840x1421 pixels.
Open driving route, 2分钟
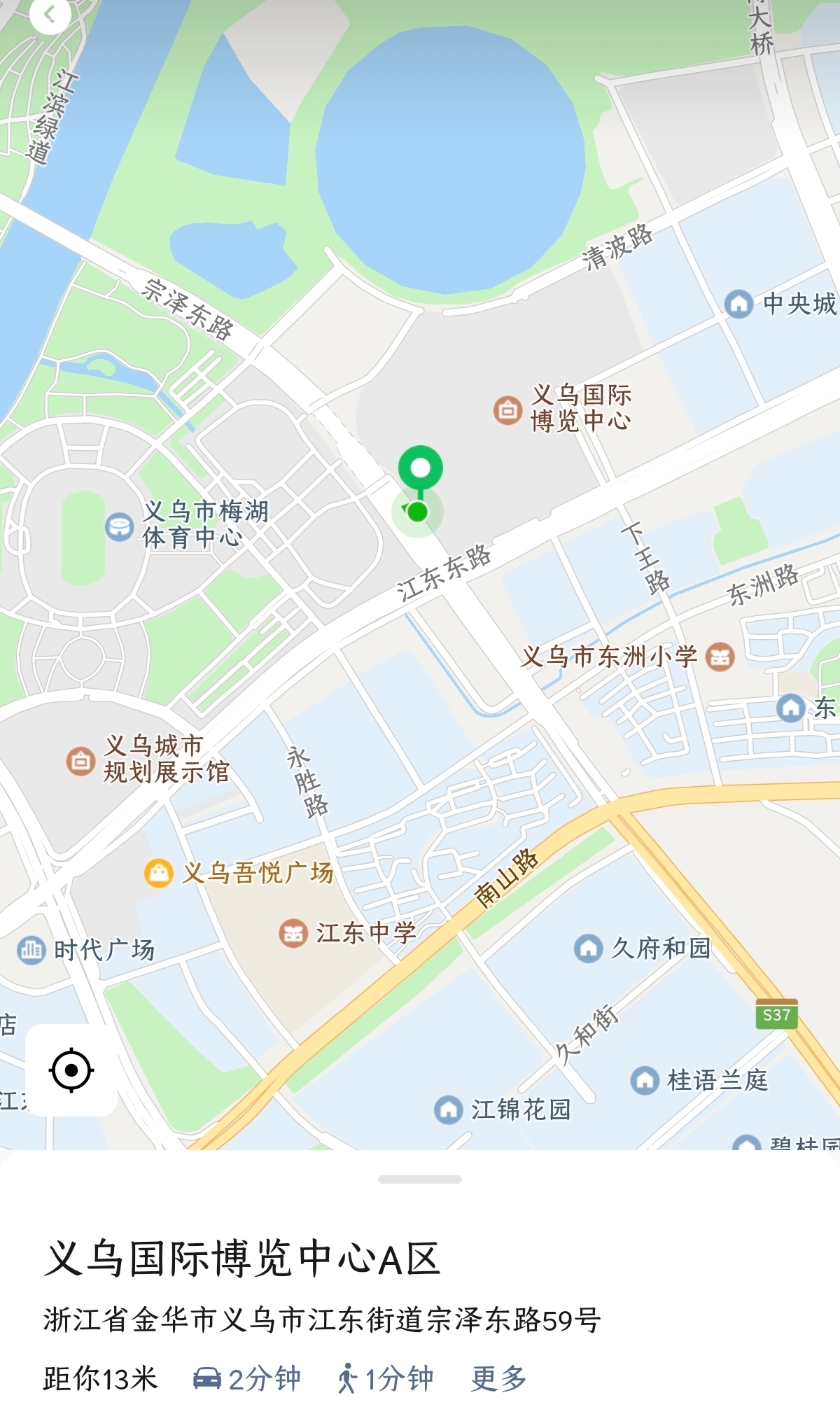point(247,1378)
